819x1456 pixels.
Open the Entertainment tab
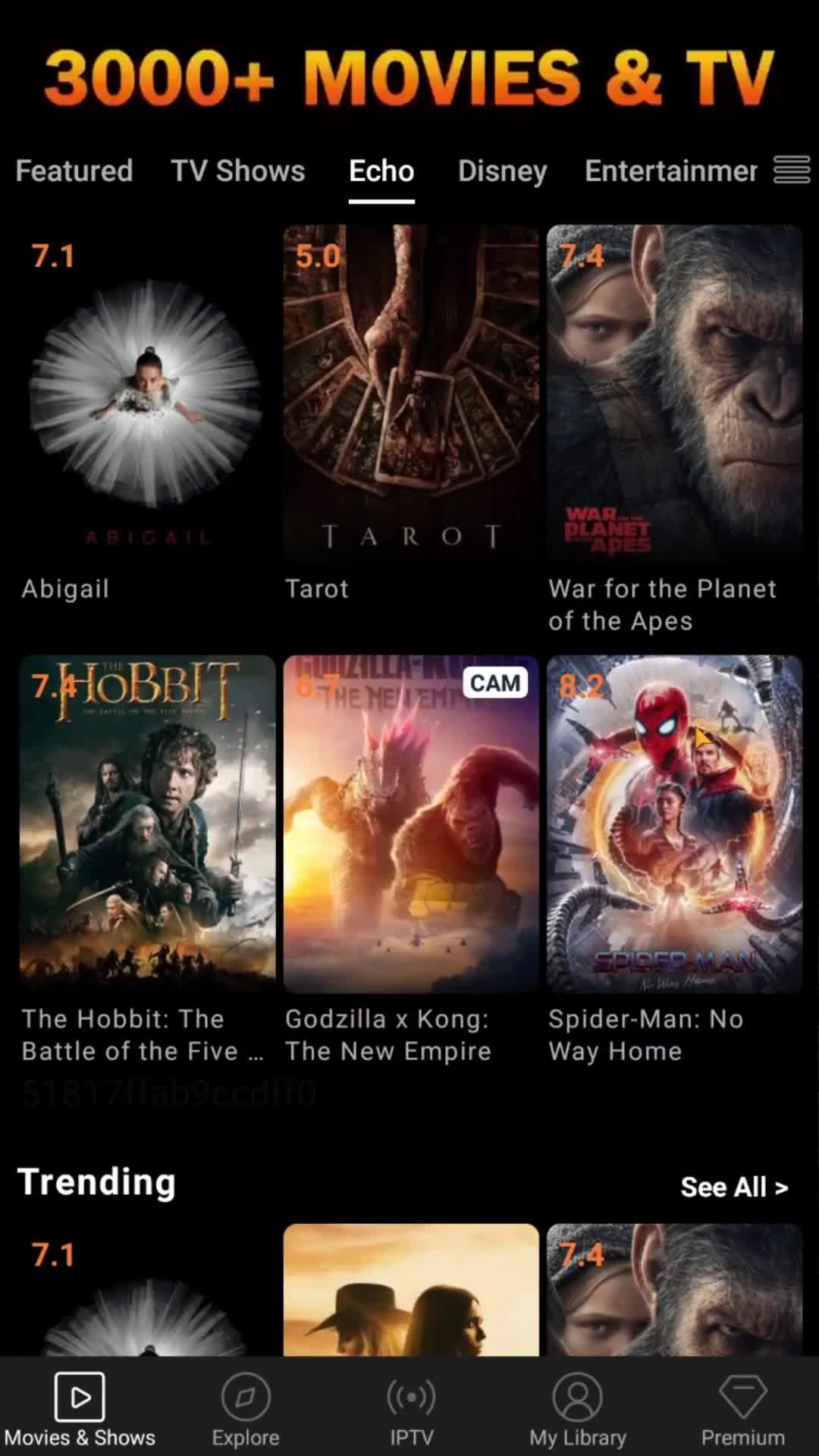click(x=670, y=171)
